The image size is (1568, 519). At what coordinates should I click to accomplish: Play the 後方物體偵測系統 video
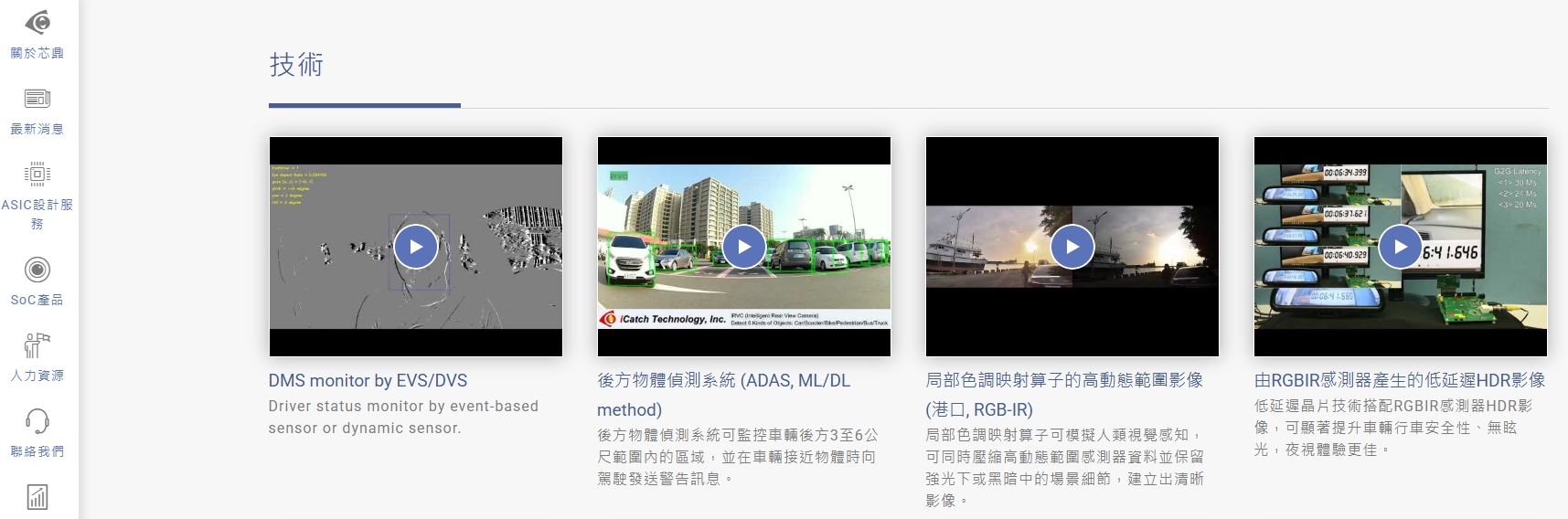coord(744,247)
